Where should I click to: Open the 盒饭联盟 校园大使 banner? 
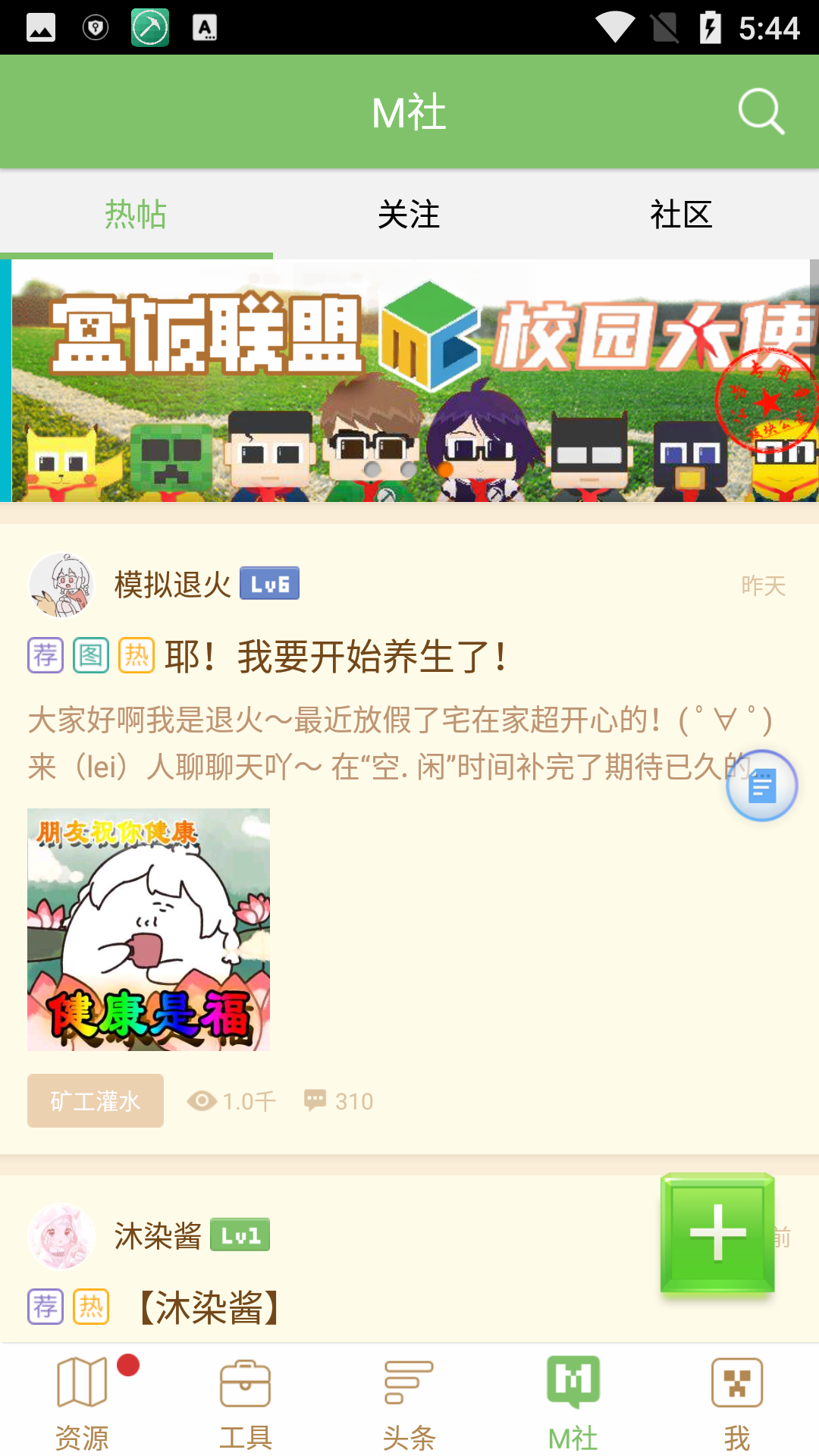pyautogui.click(x=409, y=381)
